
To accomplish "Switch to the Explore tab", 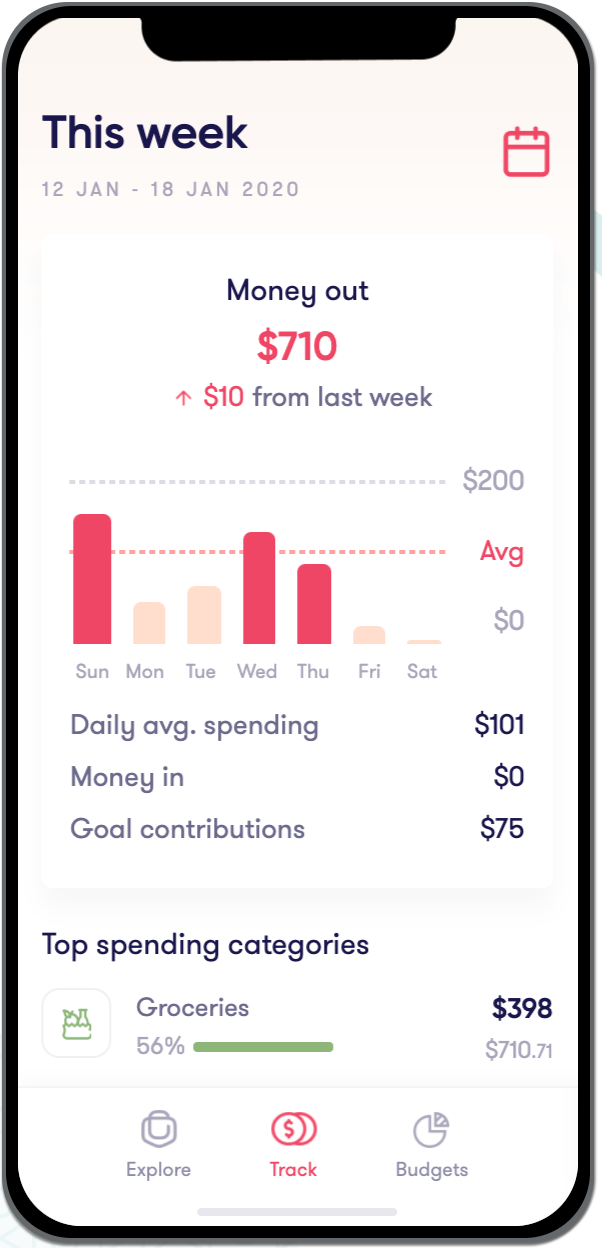I will [x=158, y=1145].
